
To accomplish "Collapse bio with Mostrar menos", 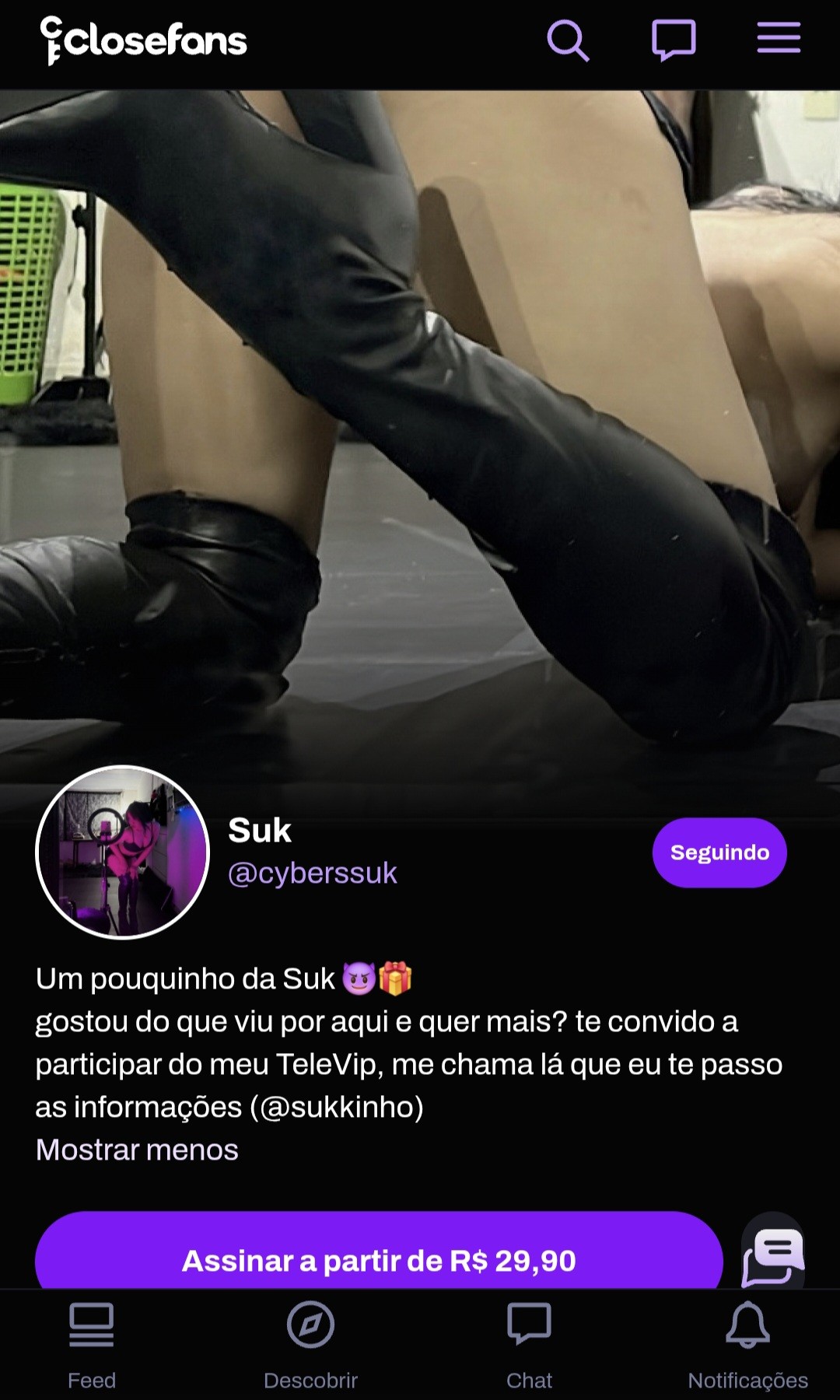I will (x=137, y=1150).
